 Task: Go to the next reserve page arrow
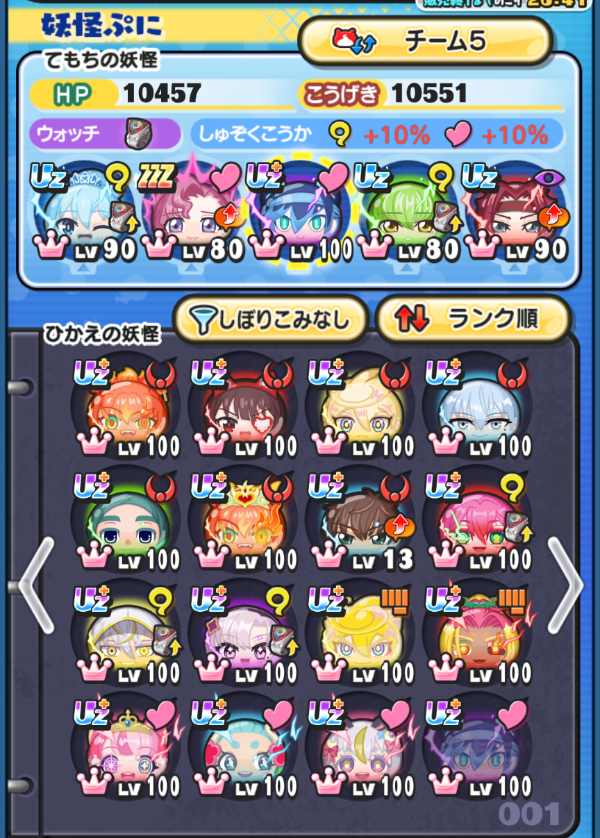(x=565, y=585)
